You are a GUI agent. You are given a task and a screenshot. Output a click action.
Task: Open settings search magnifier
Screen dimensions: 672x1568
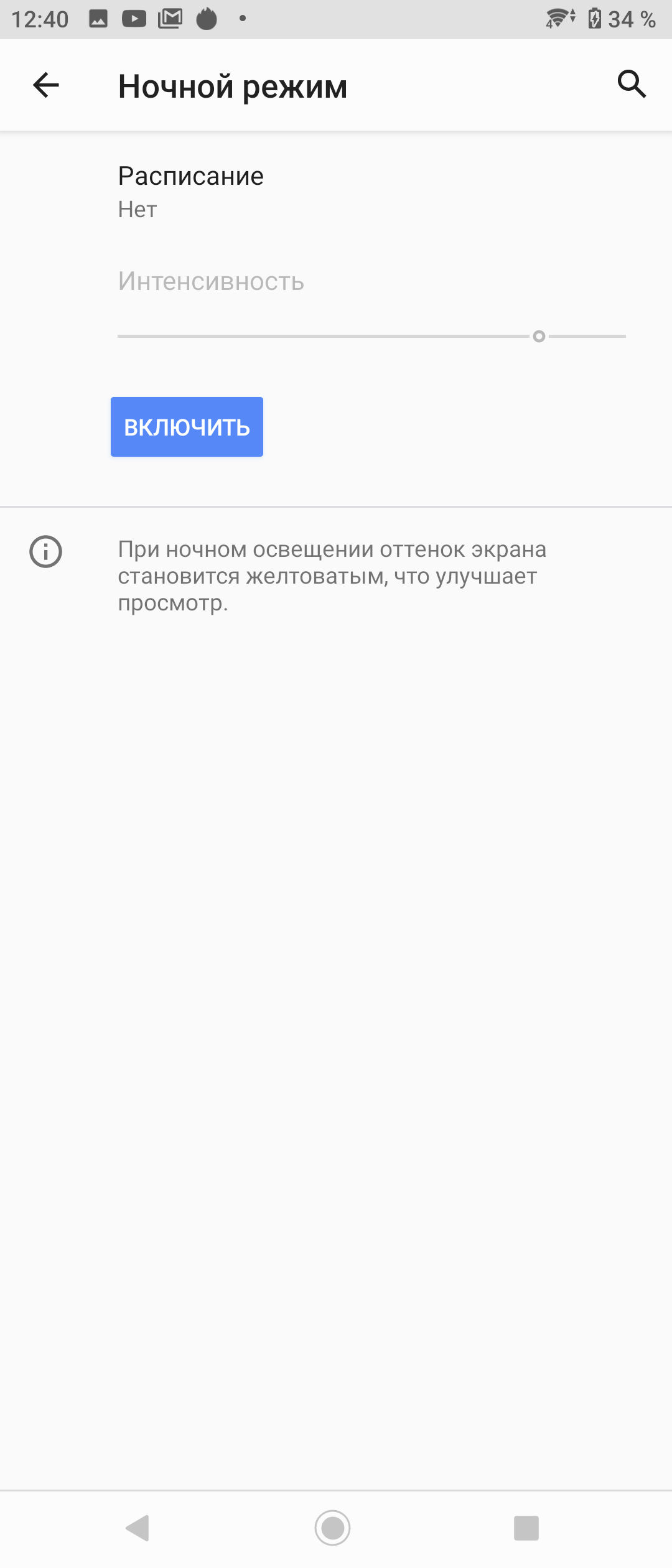coord(632,84)
